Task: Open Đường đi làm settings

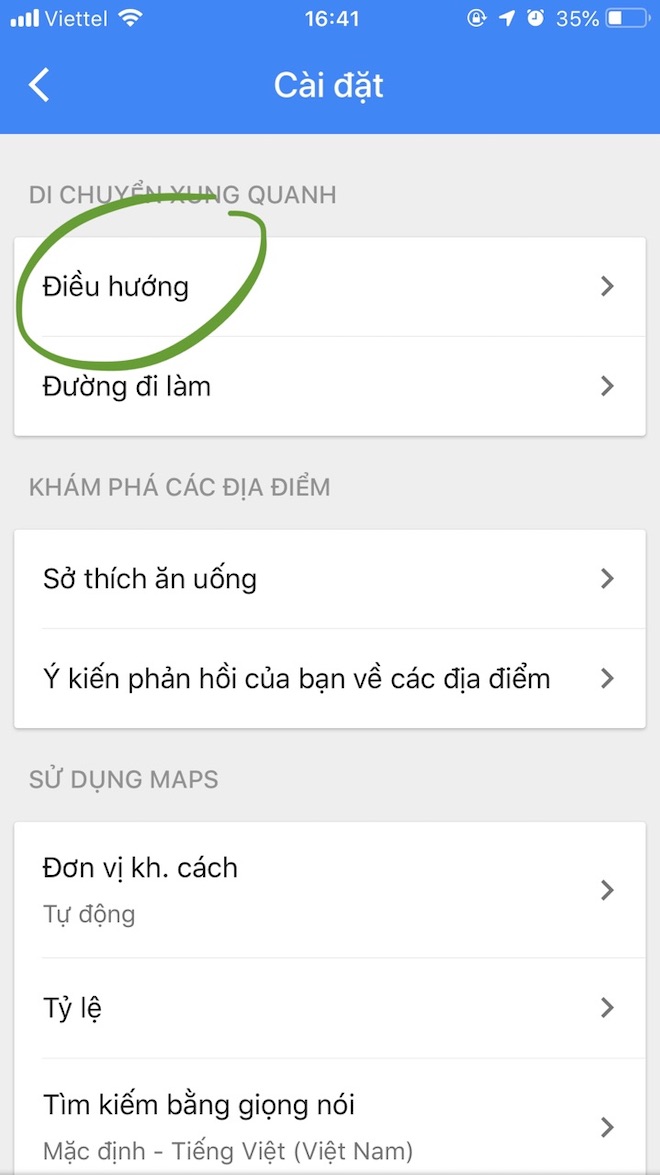Action: (329, 386)
